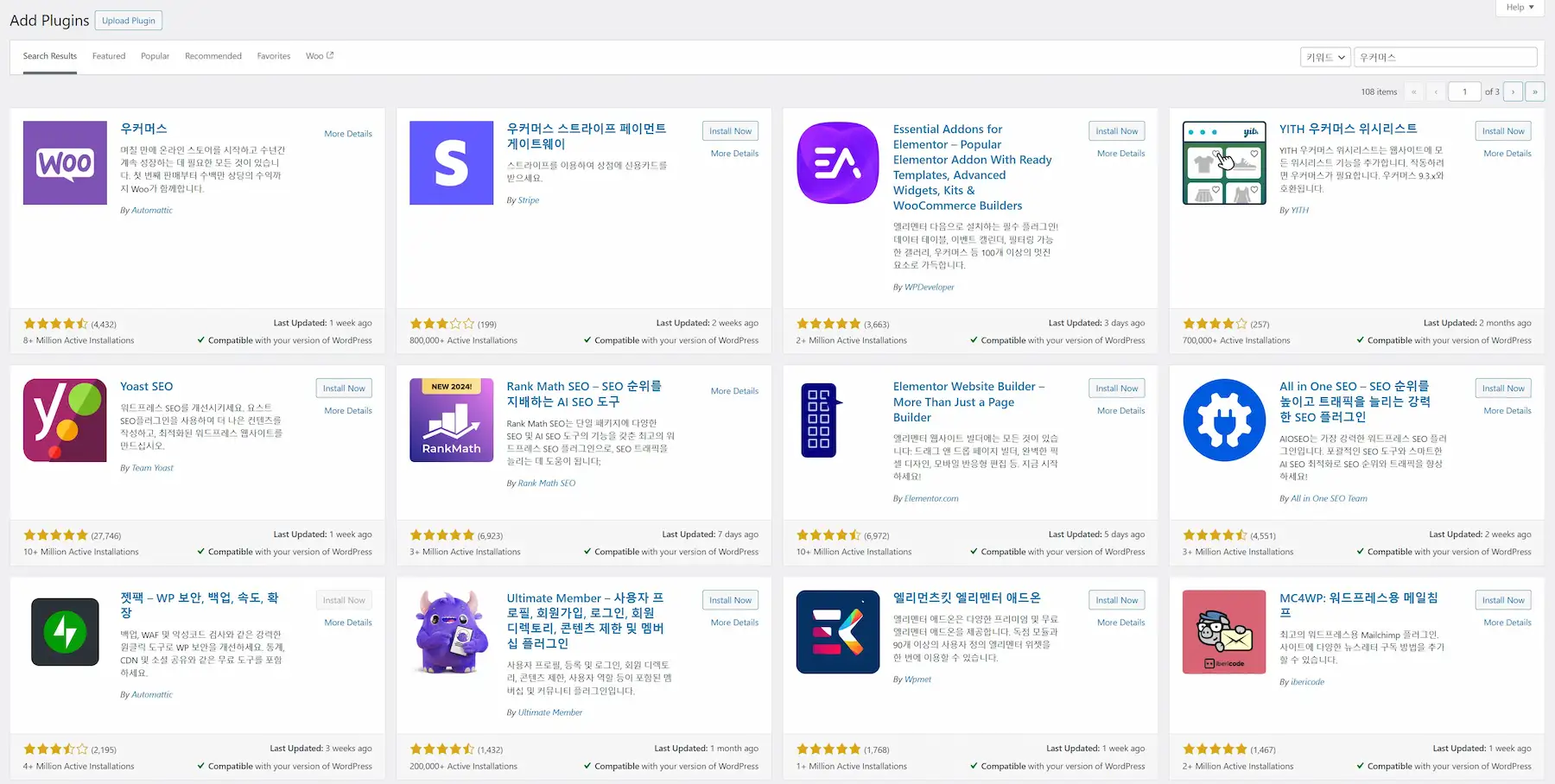Open the Woo external tab
Screen dimensions: 1555x784
pyautogui.click(x=319, y=56)
